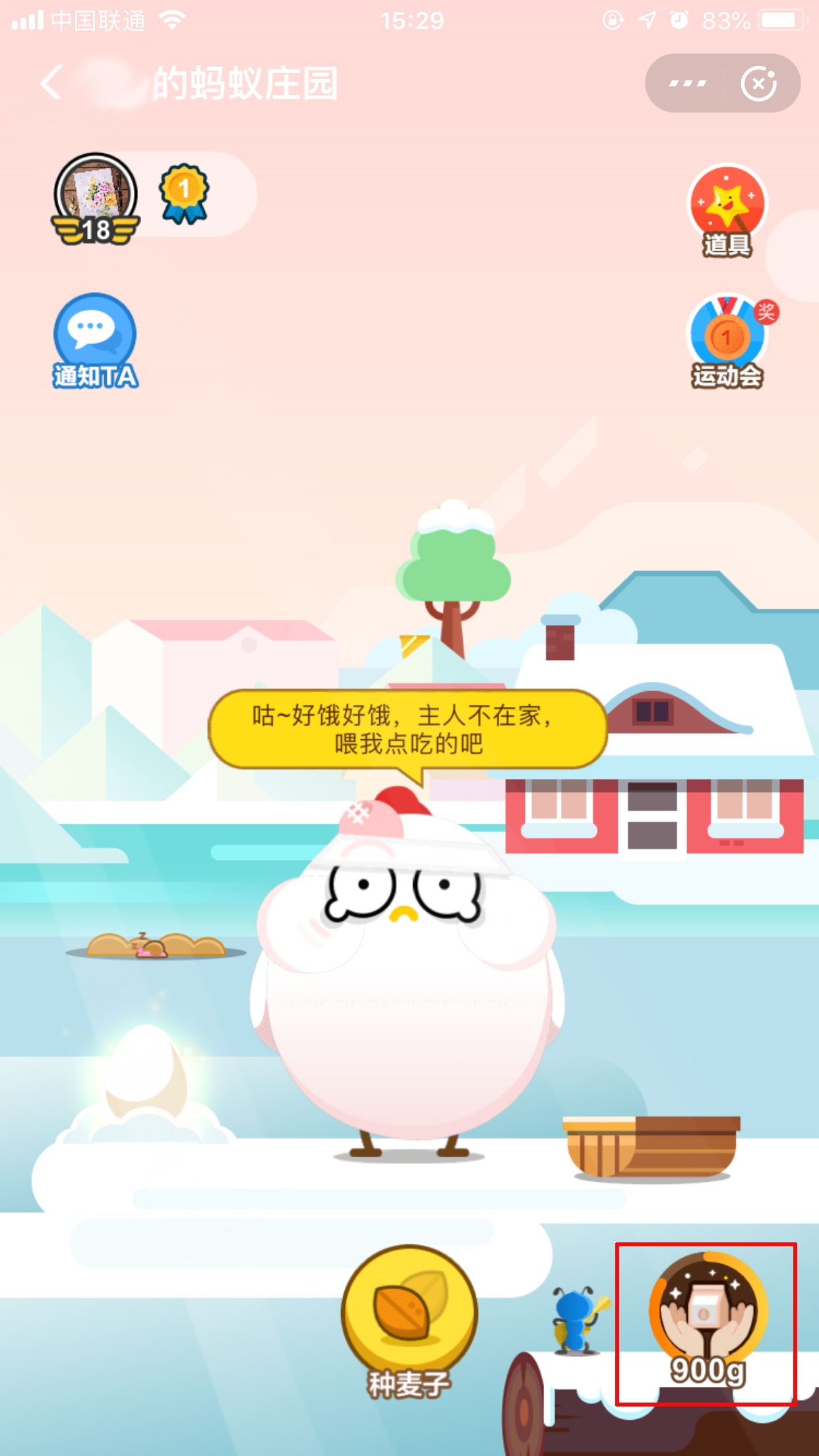Tap 种麦子 to plant wheat
The width and height of the screenshot is (819, 1456).
point(409,1319)
